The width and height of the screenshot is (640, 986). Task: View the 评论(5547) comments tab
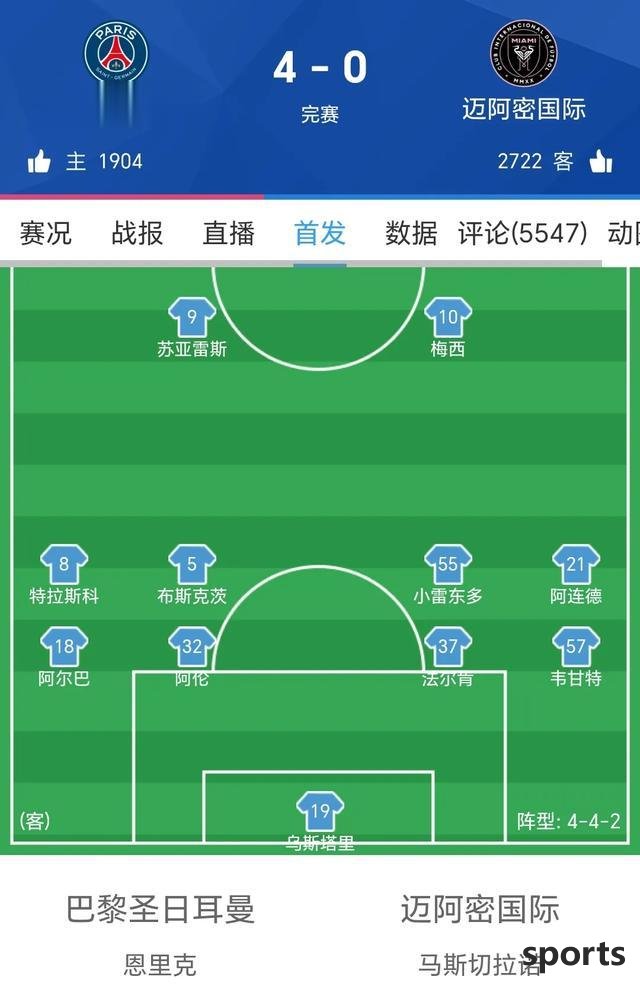tap(522, 233)
